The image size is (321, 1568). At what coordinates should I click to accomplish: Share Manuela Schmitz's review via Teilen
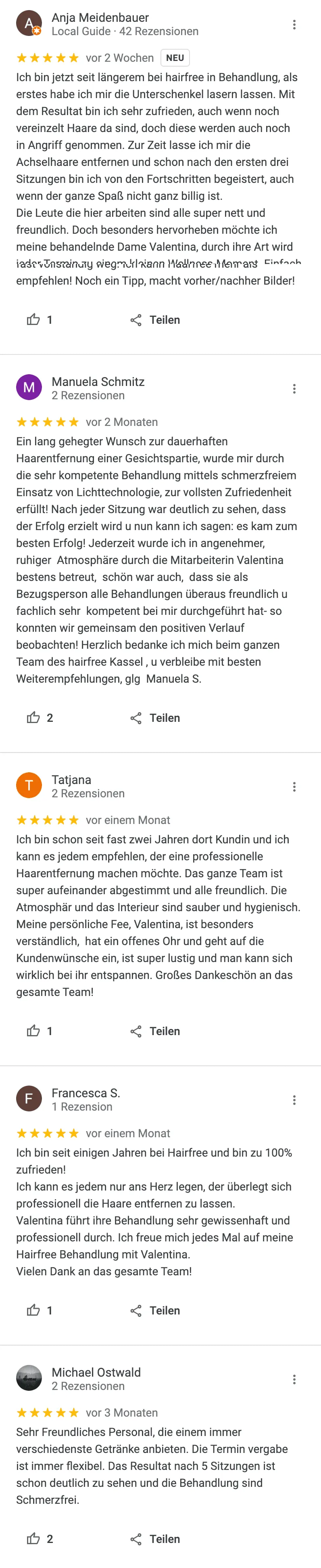(155, 718)
